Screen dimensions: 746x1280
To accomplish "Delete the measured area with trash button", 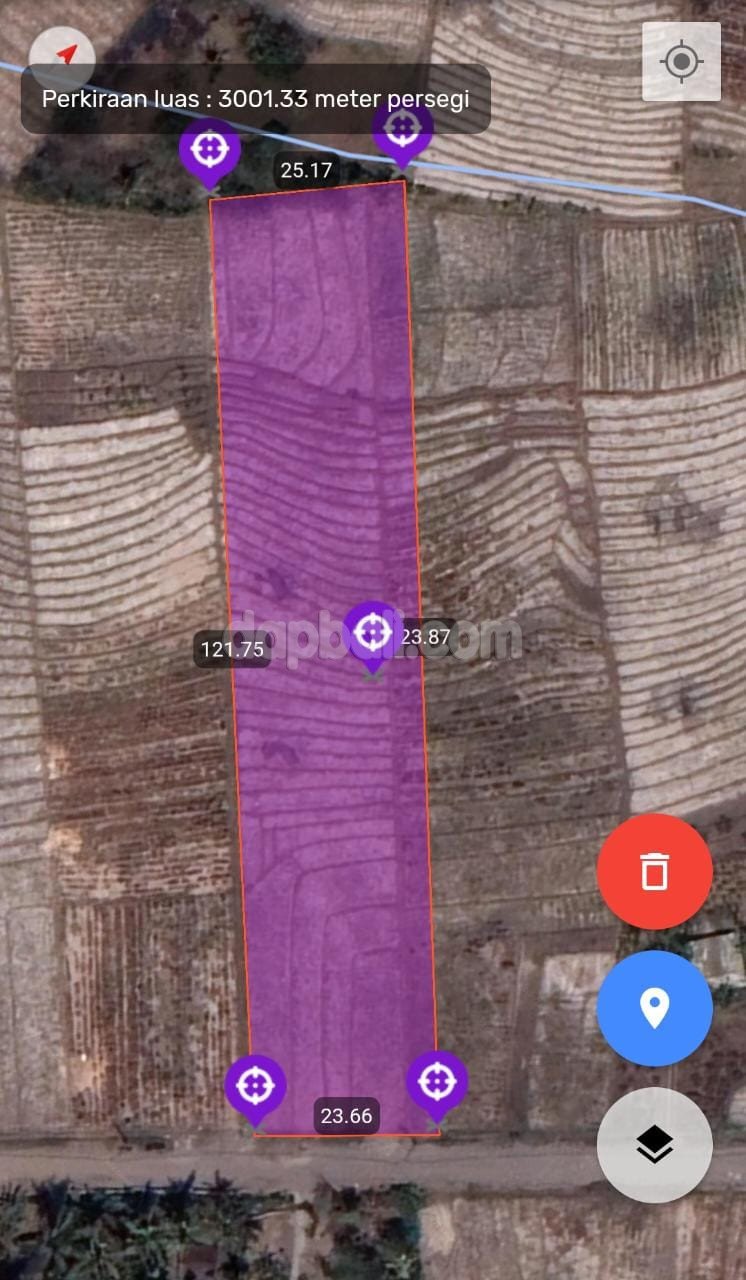I will click(x=654, y=871).
